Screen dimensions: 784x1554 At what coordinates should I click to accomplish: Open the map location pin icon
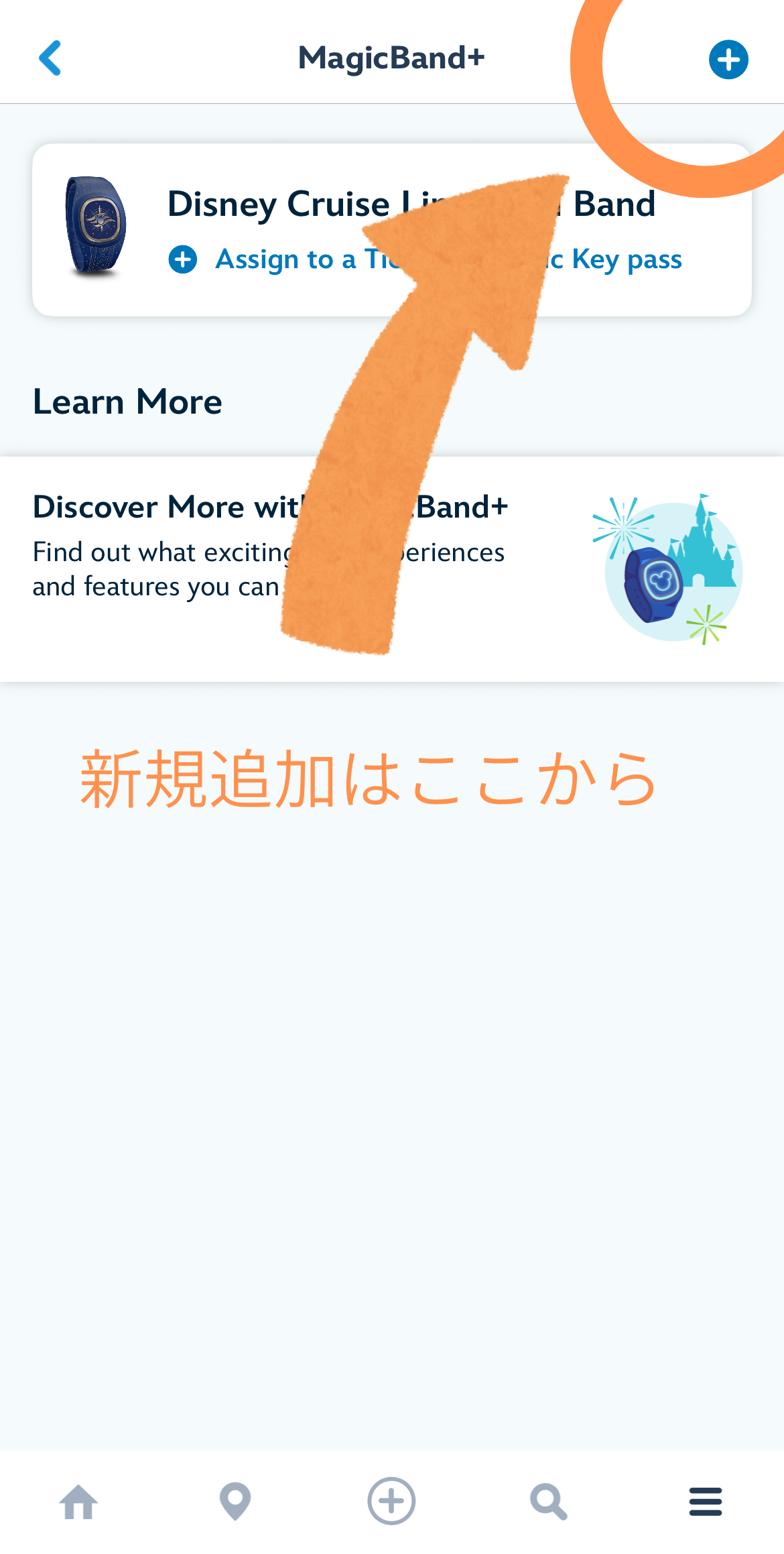click(235, 1502)
